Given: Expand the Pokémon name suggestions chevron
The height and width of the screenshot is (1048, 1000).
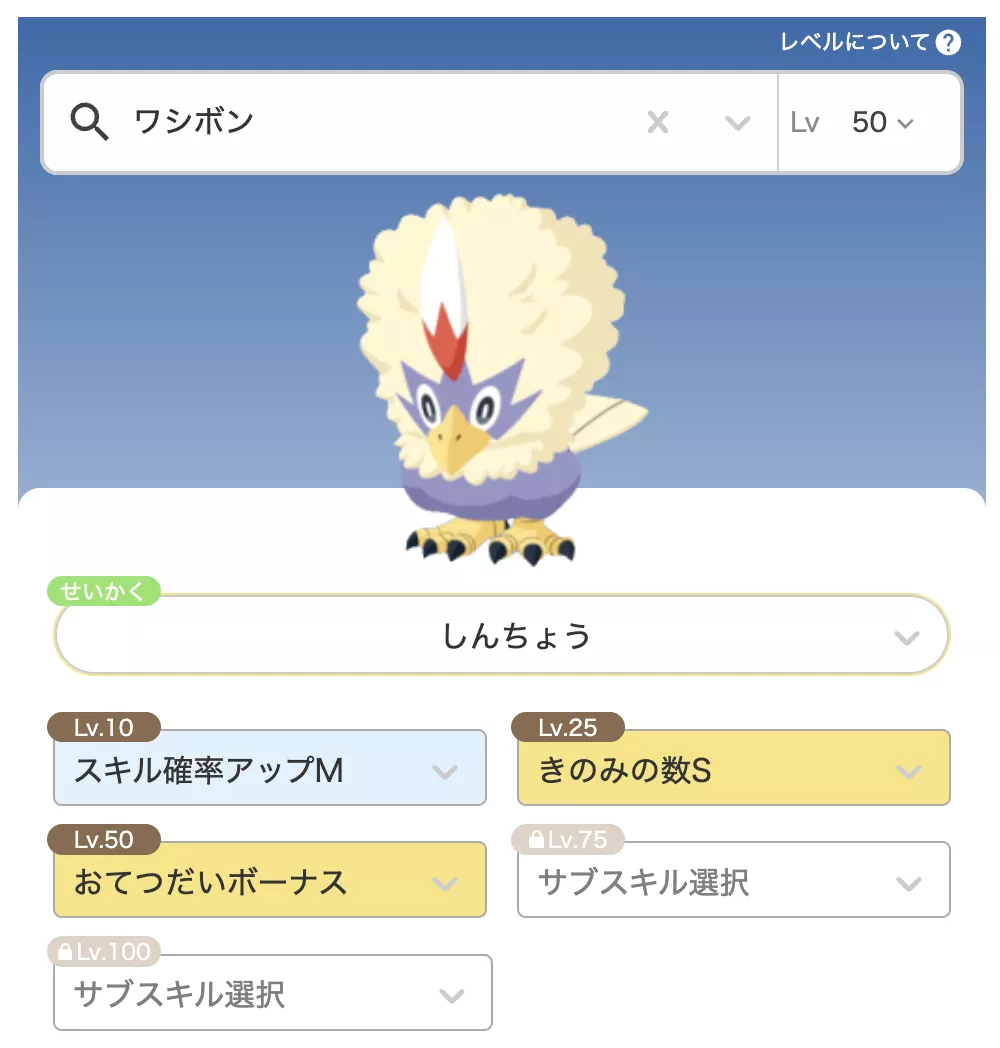Looking at the screenshot, I should point(737,122).
